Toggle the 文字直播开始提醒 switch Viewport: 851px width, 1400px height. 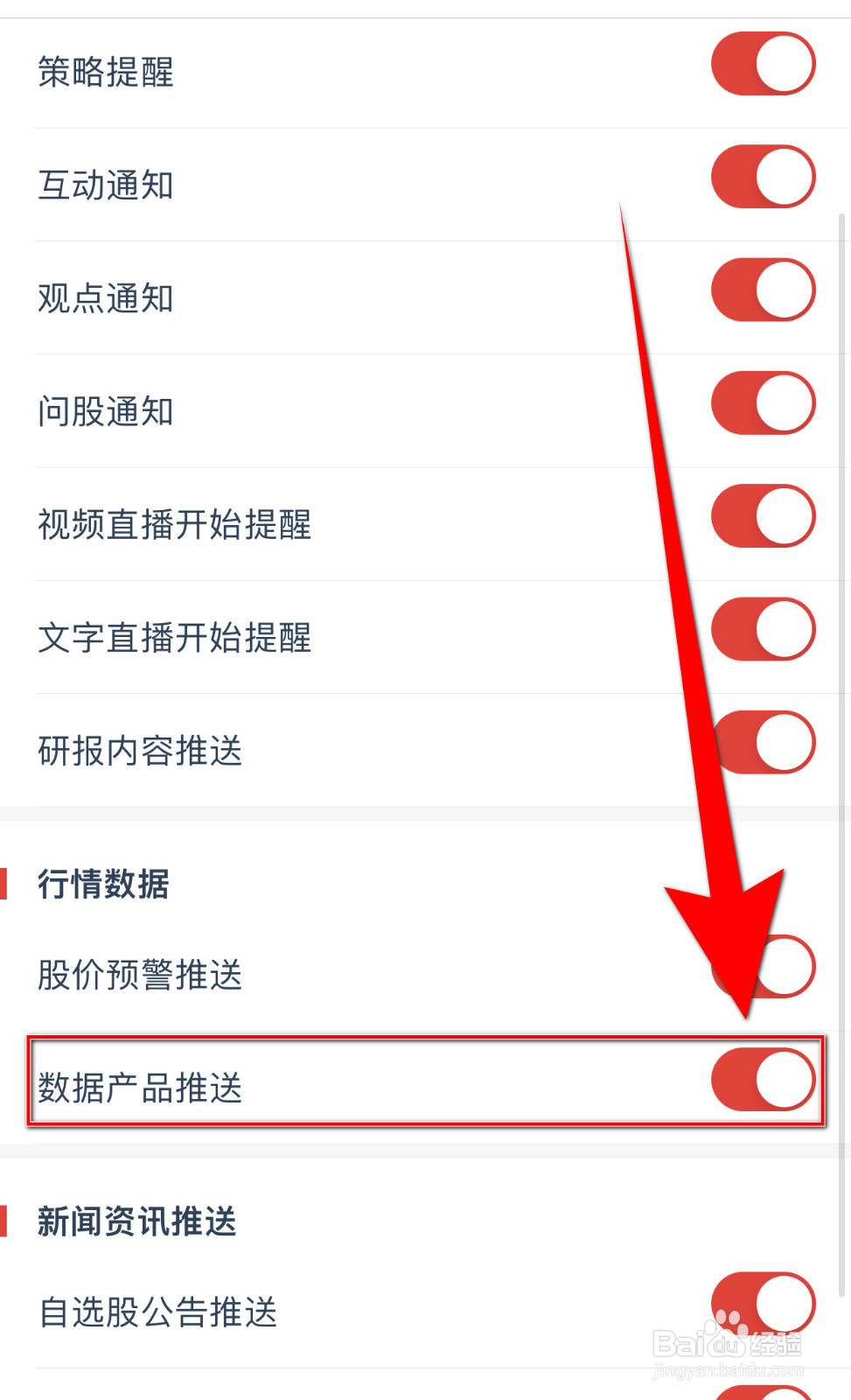click(x=762, y=628)
